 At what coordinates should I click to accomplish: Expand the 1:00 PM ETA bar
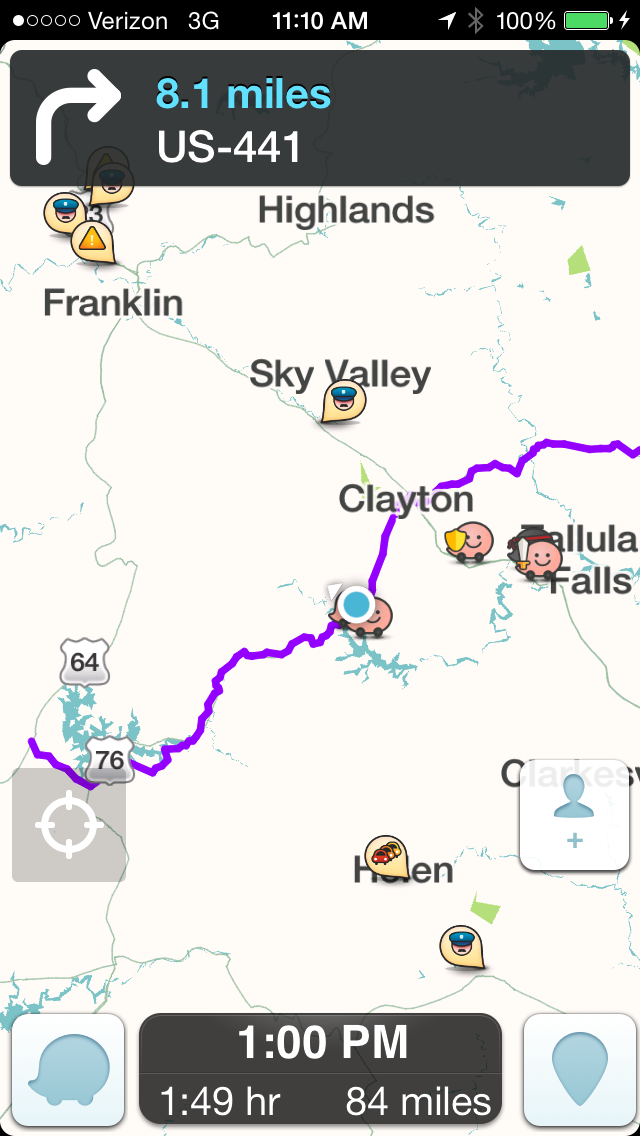tap(320, 1070)
